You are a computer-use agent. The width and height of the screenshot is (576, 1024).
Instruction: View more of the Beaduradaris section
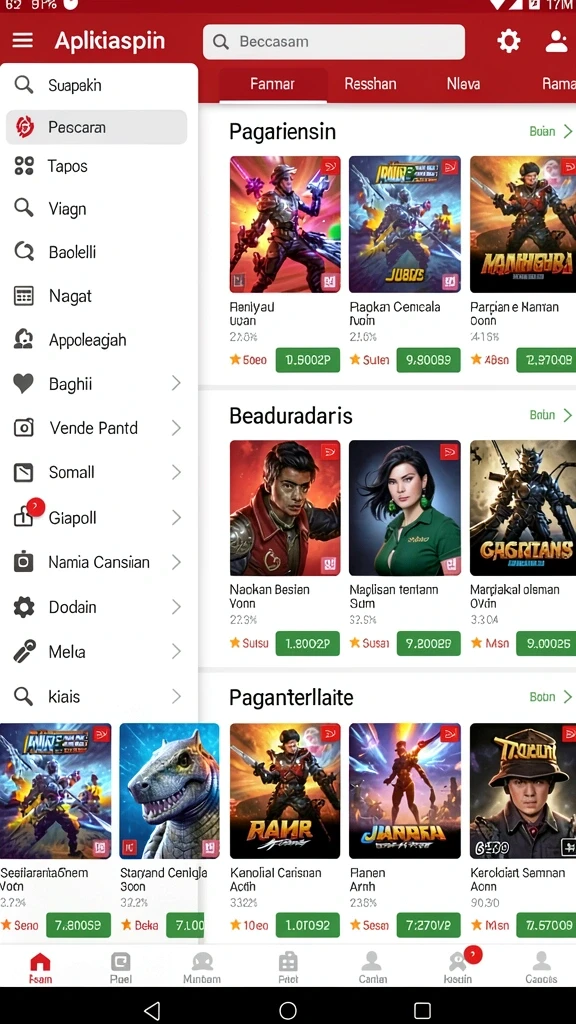click(x=551, y=415)
